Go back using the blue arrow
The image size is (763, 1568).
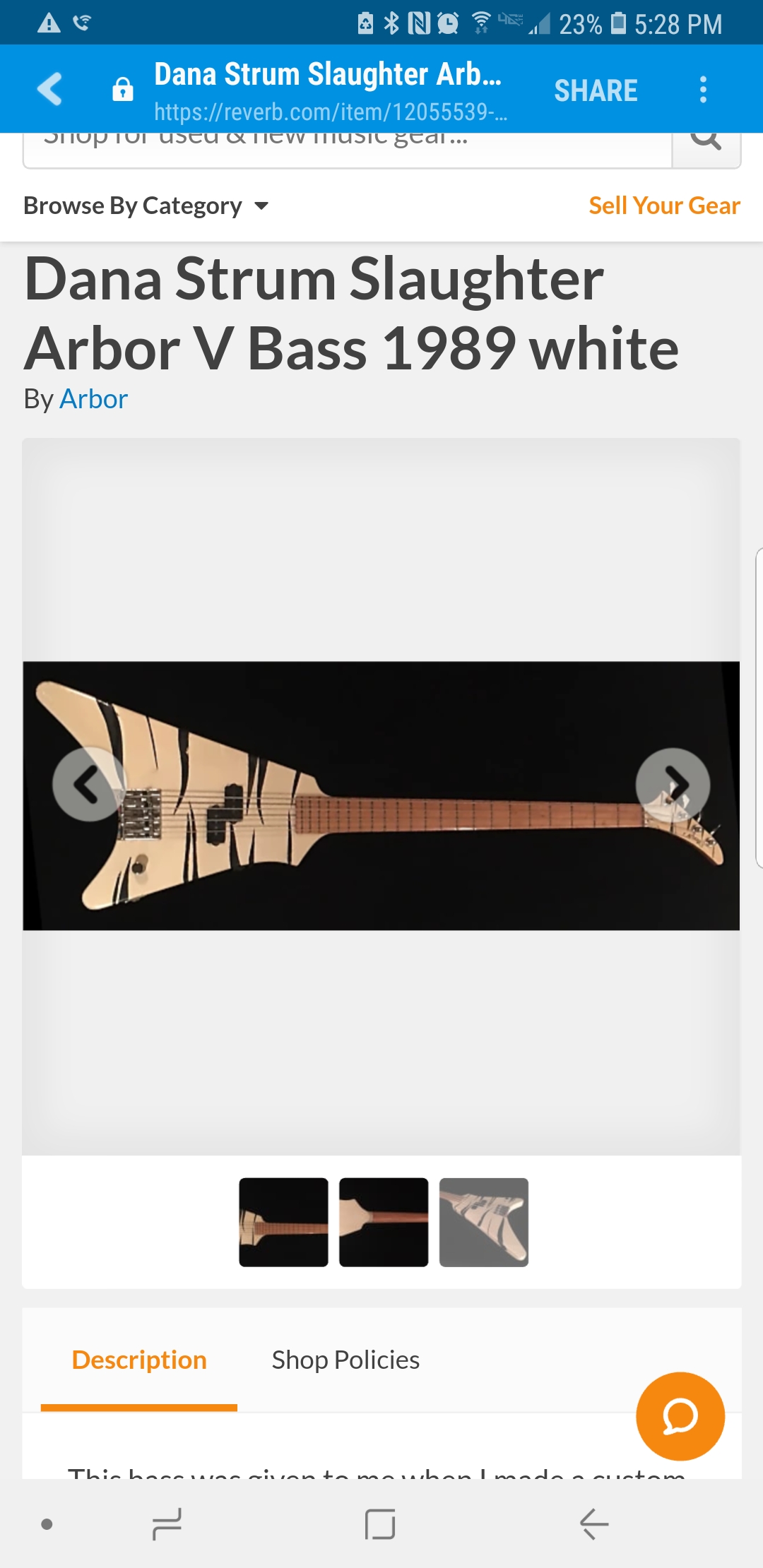click(x=49, y=89)
